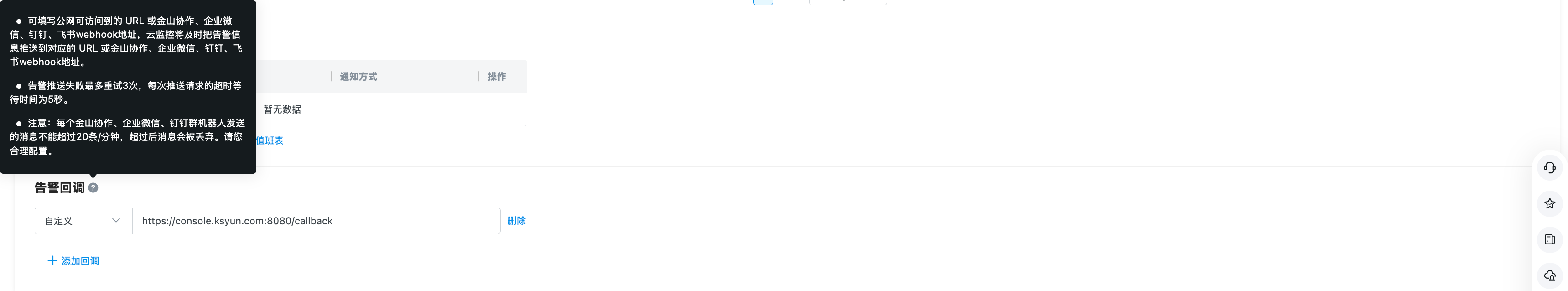Open the document icon in the side bar
This screenshot has height=291, width=1568.
pos(1549,240)
